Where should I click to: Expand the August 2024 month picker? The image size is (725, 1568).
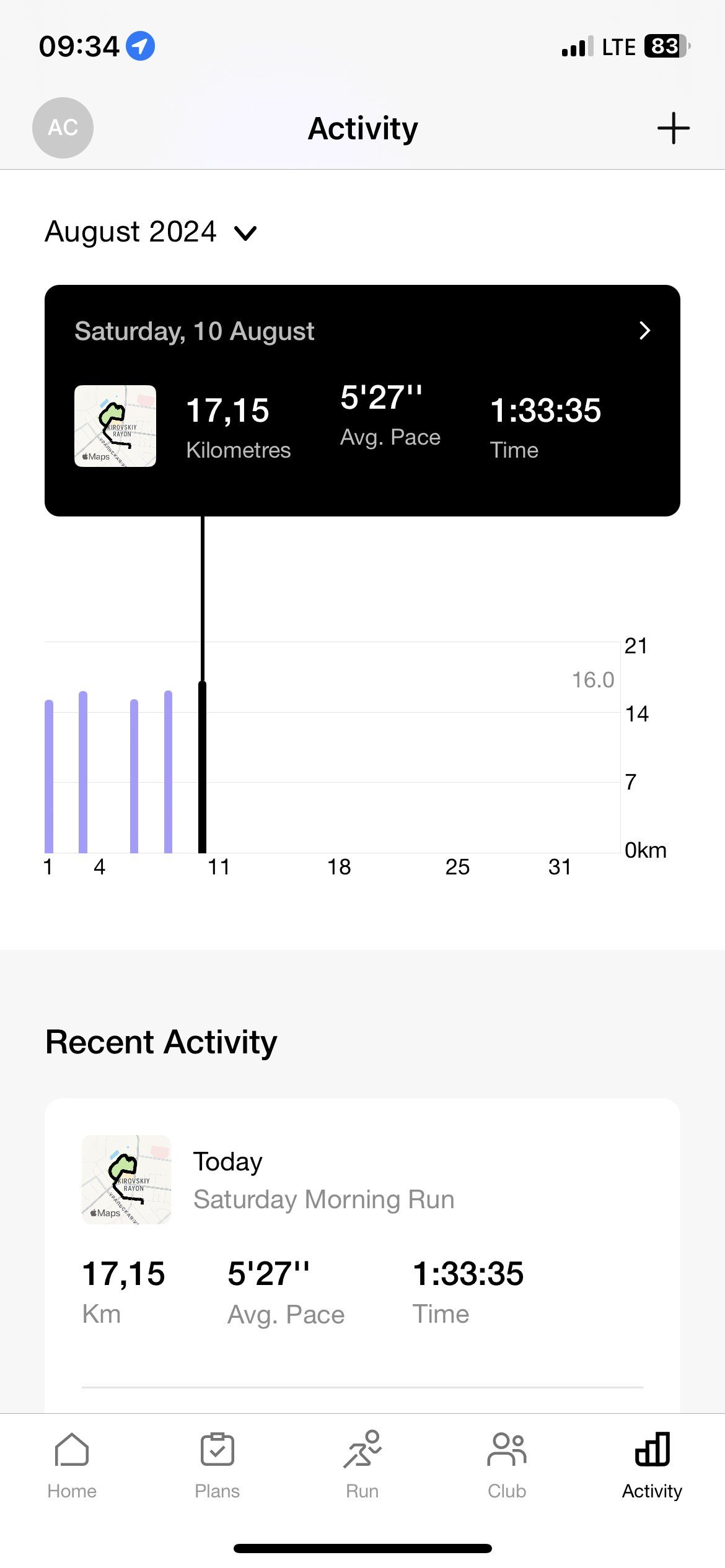point(151,232)
